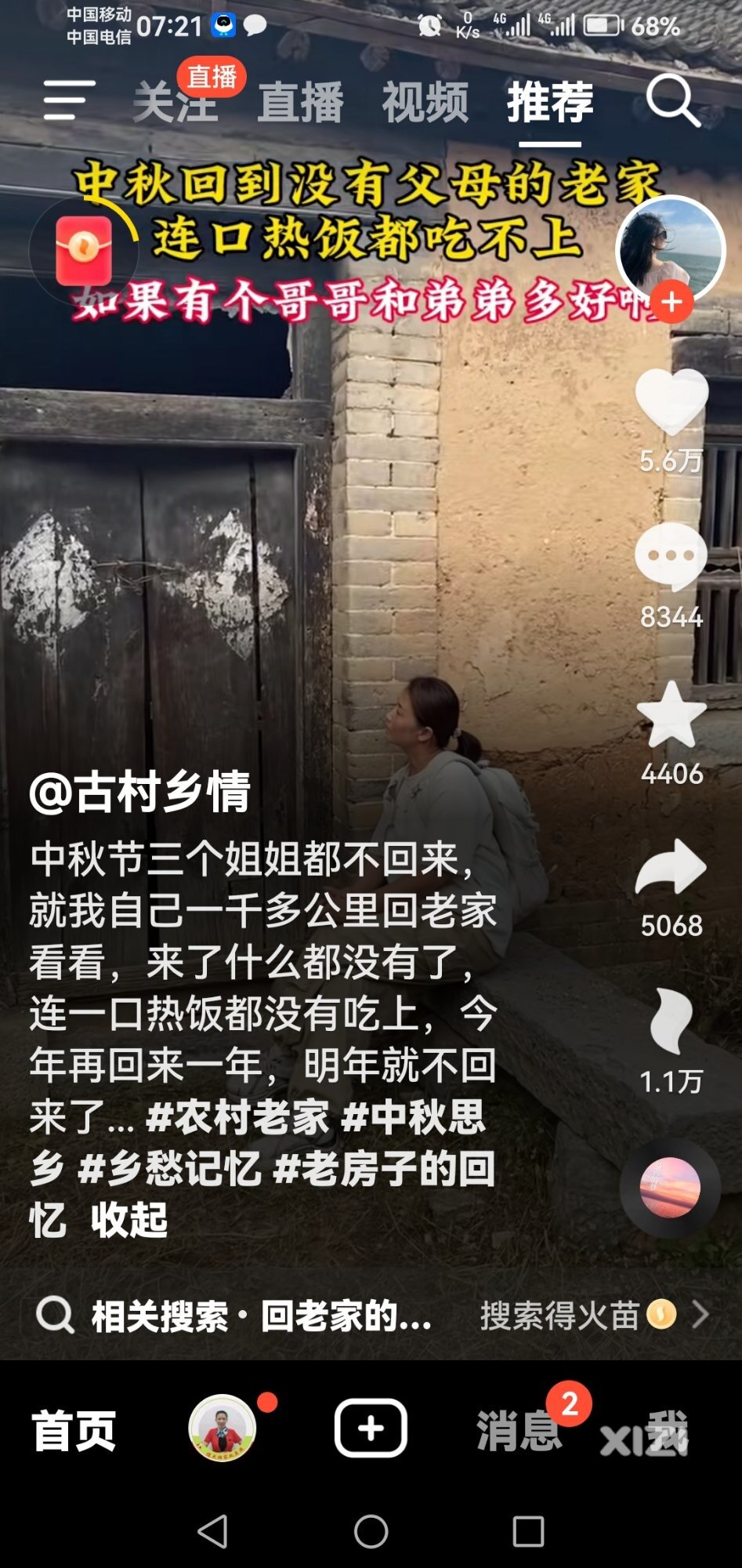Screen dimensions: 742x1568
Task: Open hashtag #农村老家
Action: 237,1117
